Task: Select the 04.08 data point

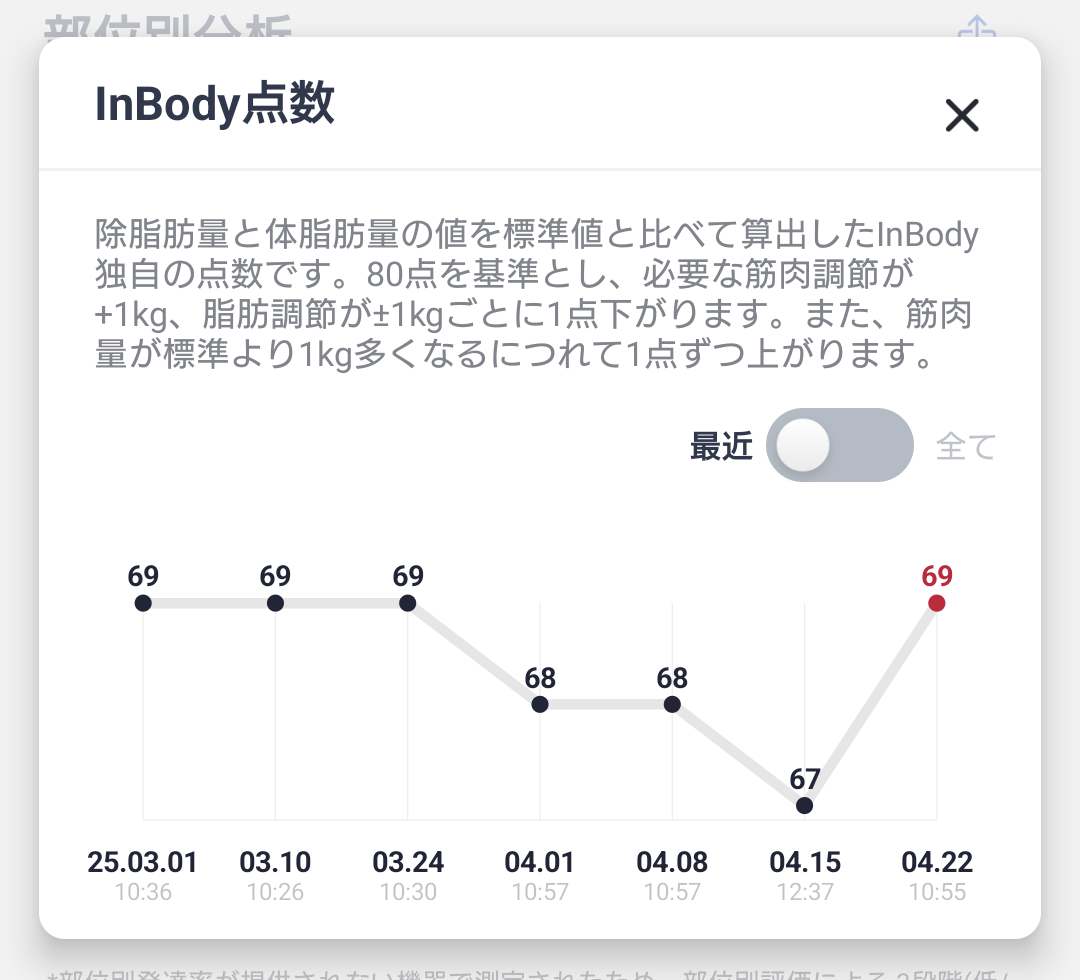Action: [x=672, y=704]
